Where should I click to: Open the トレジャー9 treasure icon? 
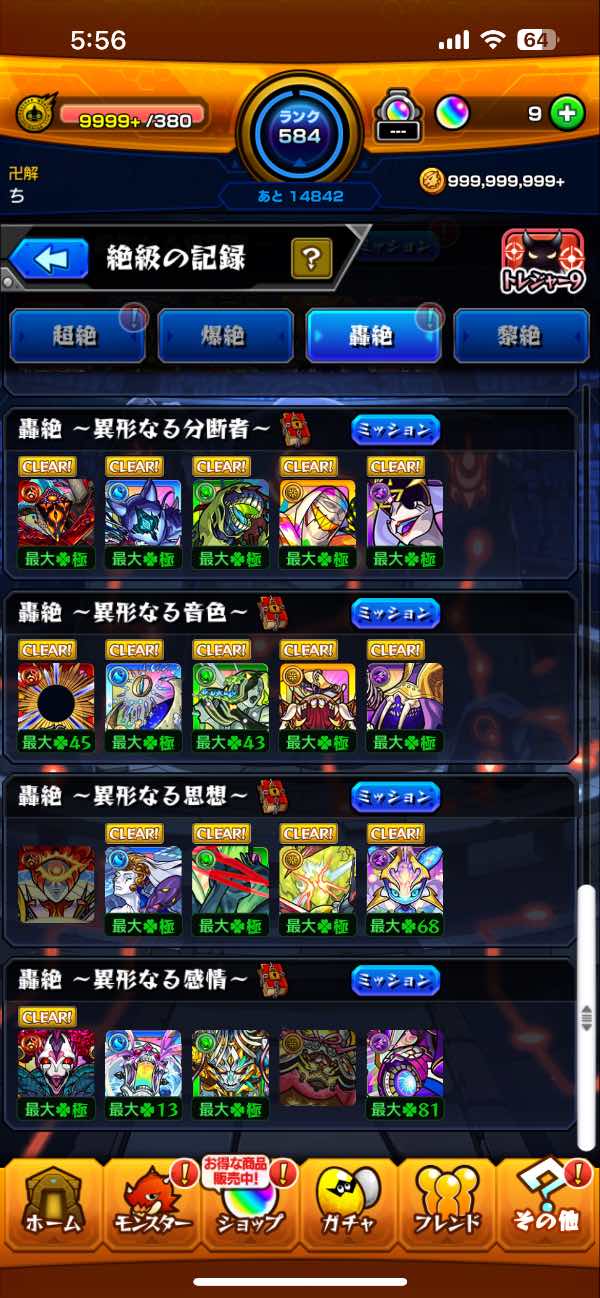[542, 262]
